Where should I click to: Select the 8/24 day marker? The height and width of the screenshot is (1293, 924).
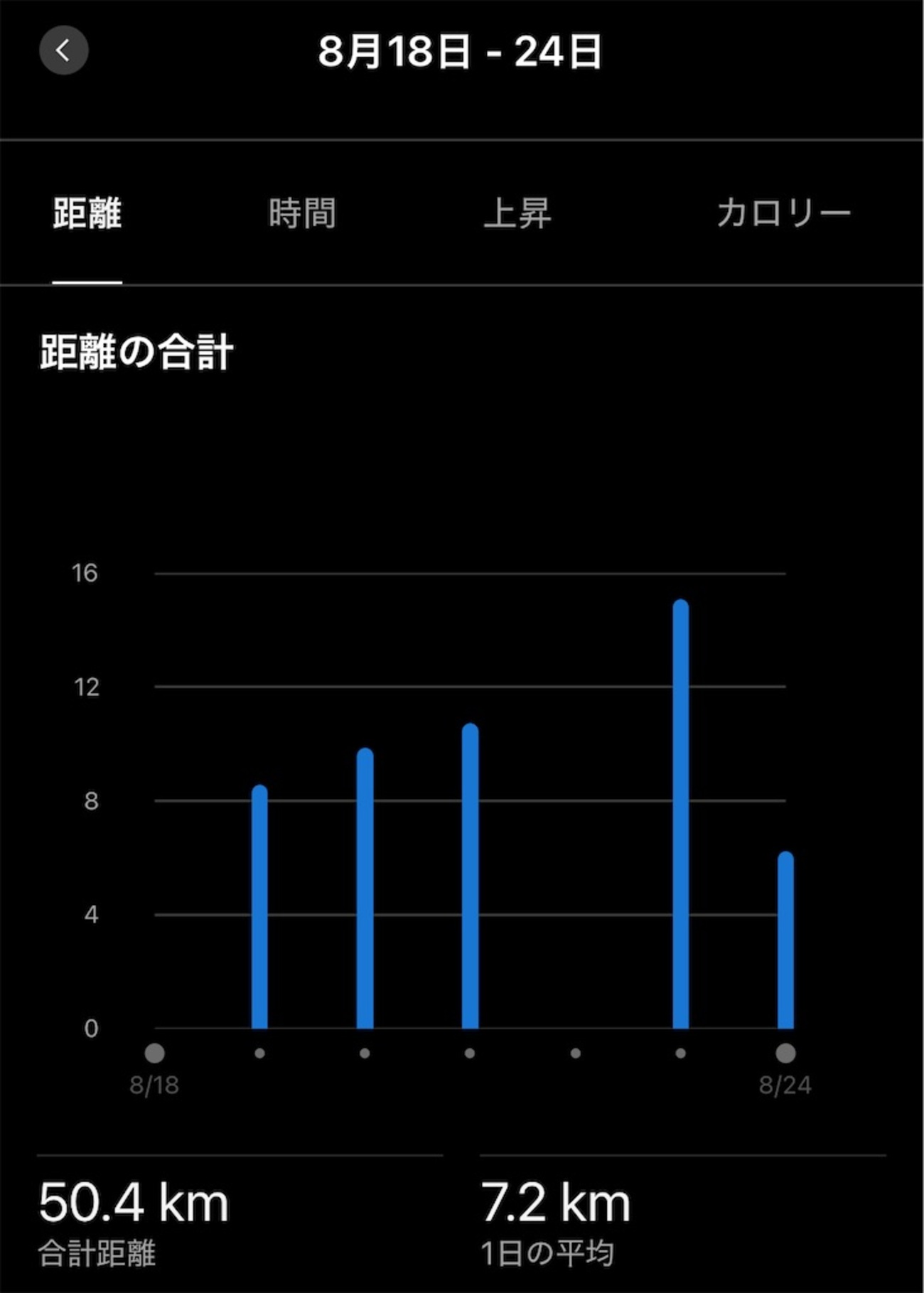(x=785, y=1053)
